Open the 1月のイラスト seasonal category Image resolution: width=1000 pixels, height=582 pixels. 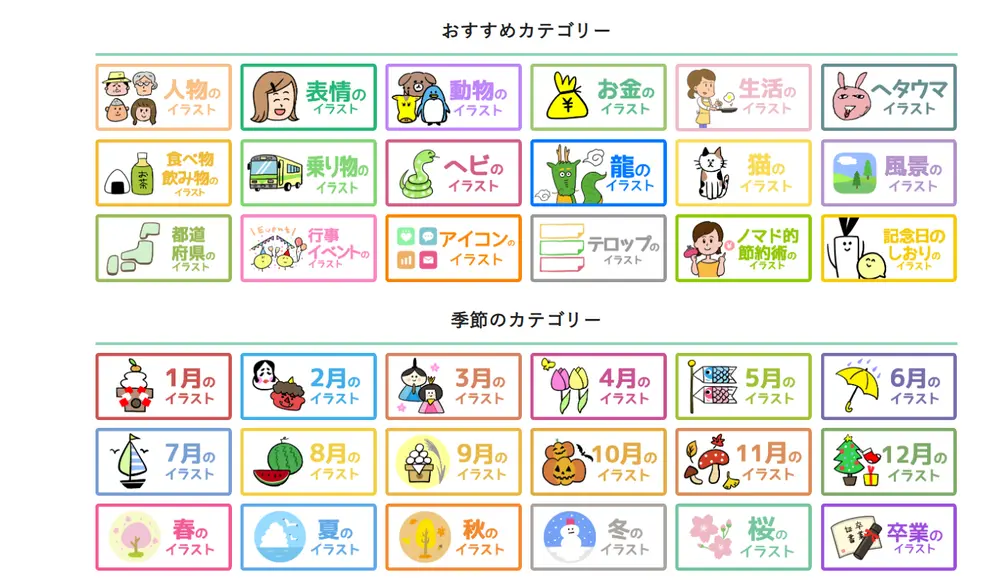(164, 386)
